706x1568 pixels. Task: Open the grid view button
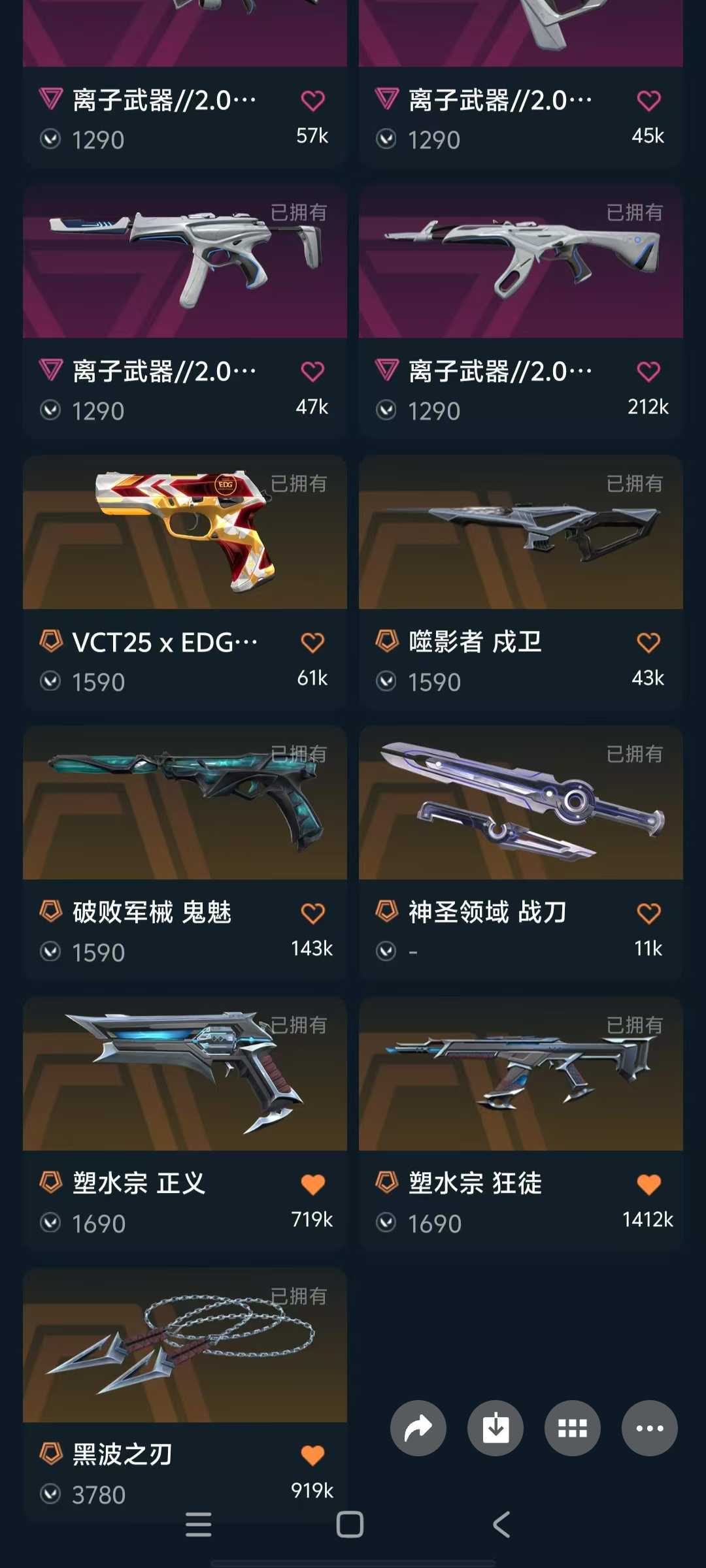573,1428
